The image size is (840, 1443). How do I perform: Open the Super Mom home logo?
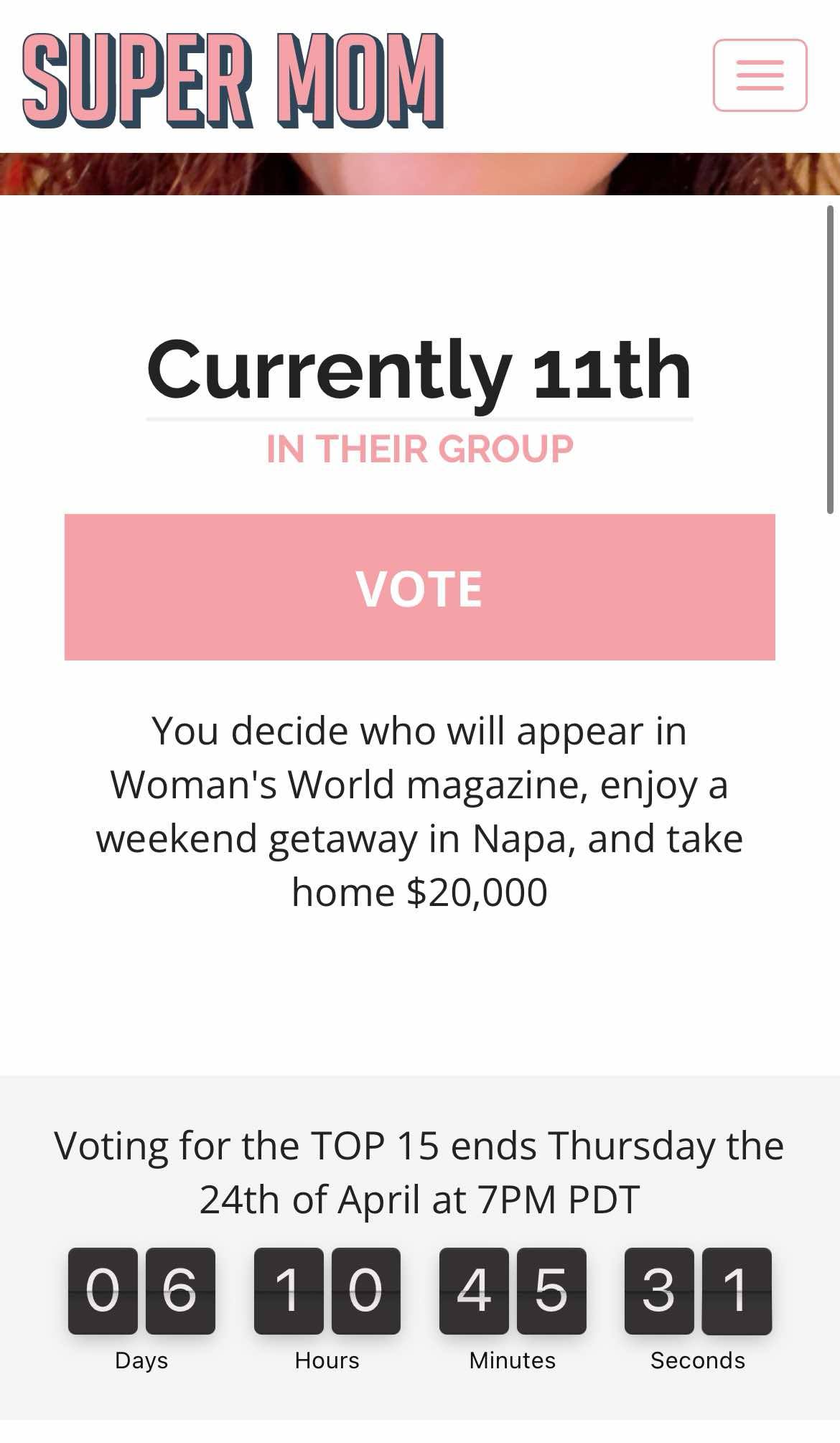point(233,80)
